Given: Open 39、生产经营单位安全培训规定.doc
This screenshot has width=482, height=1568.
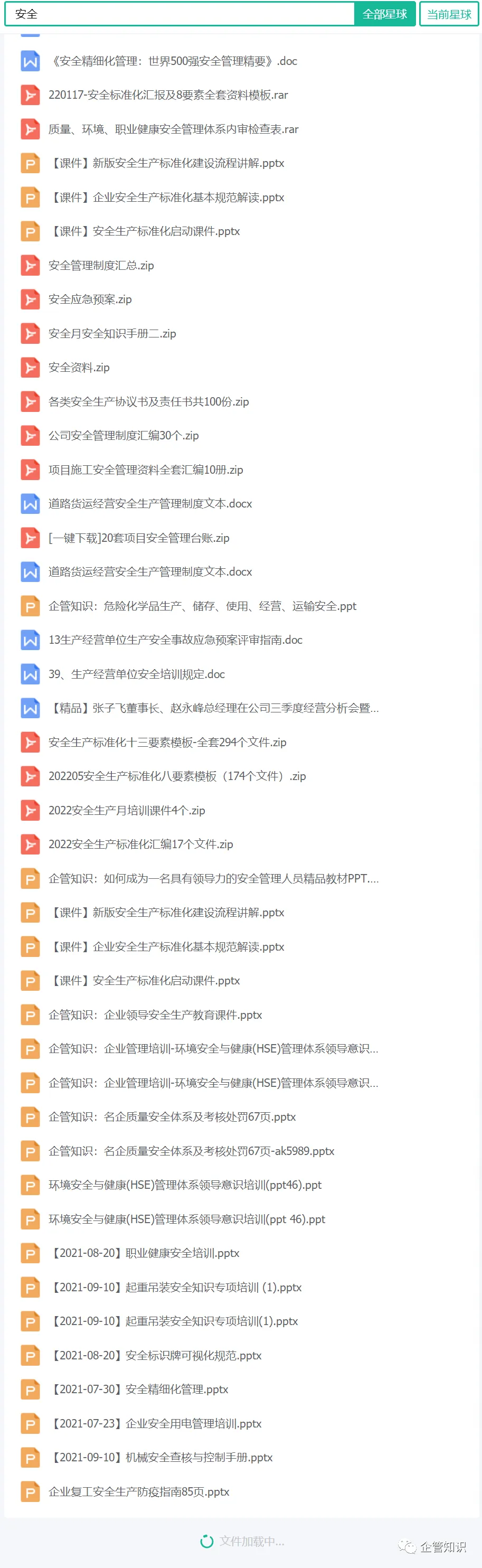Looking at the screenshot, I should click(x=137, y=674).
